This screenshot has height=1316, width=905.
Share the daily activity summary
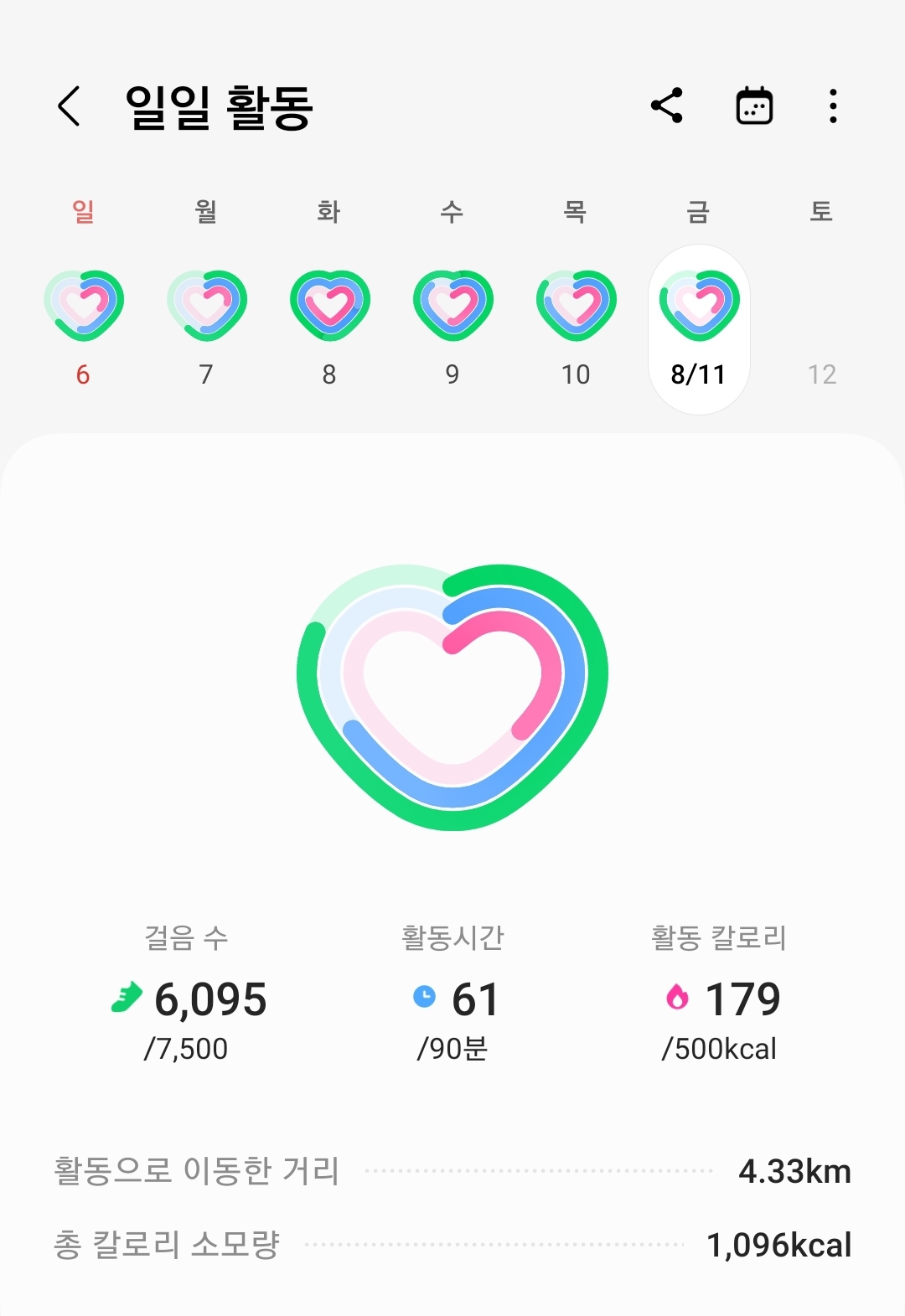coord(667,106)
